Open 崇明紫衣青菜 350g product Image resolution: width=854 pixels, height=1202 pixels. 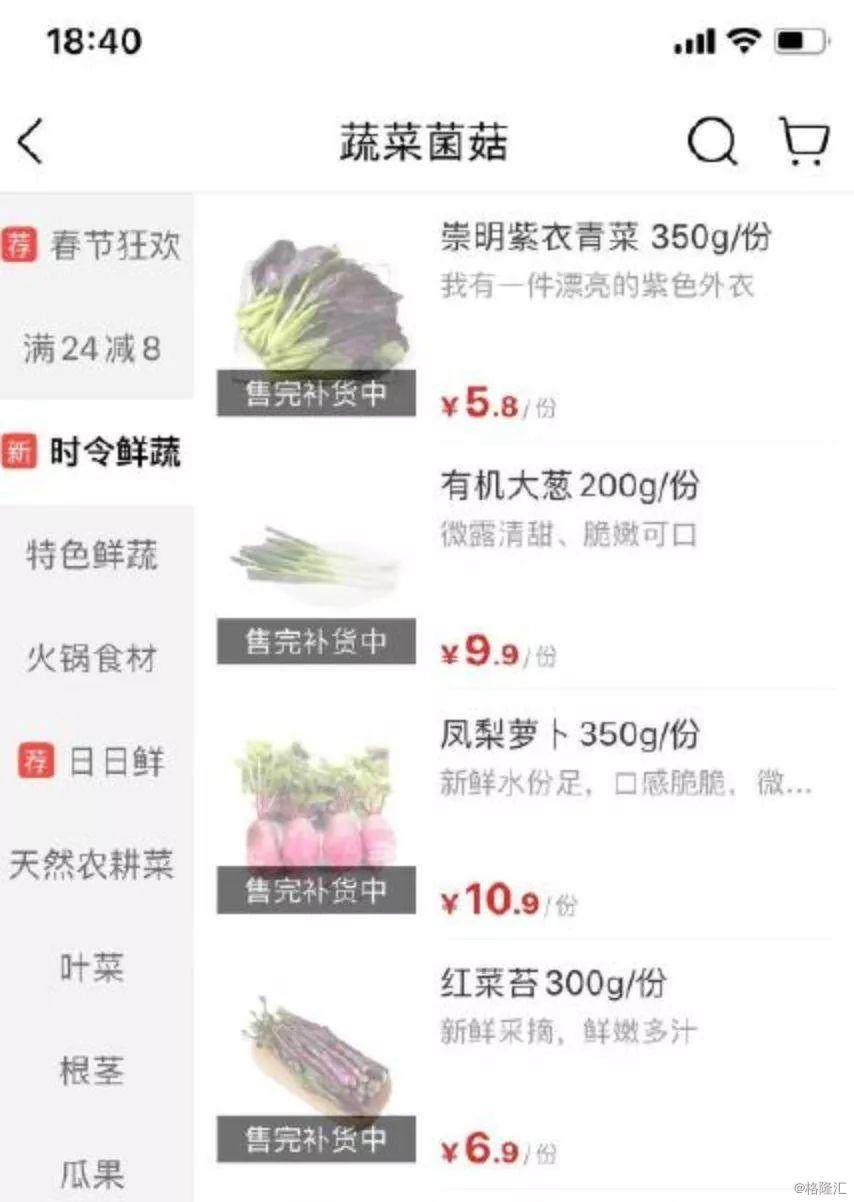coord(605,239)
